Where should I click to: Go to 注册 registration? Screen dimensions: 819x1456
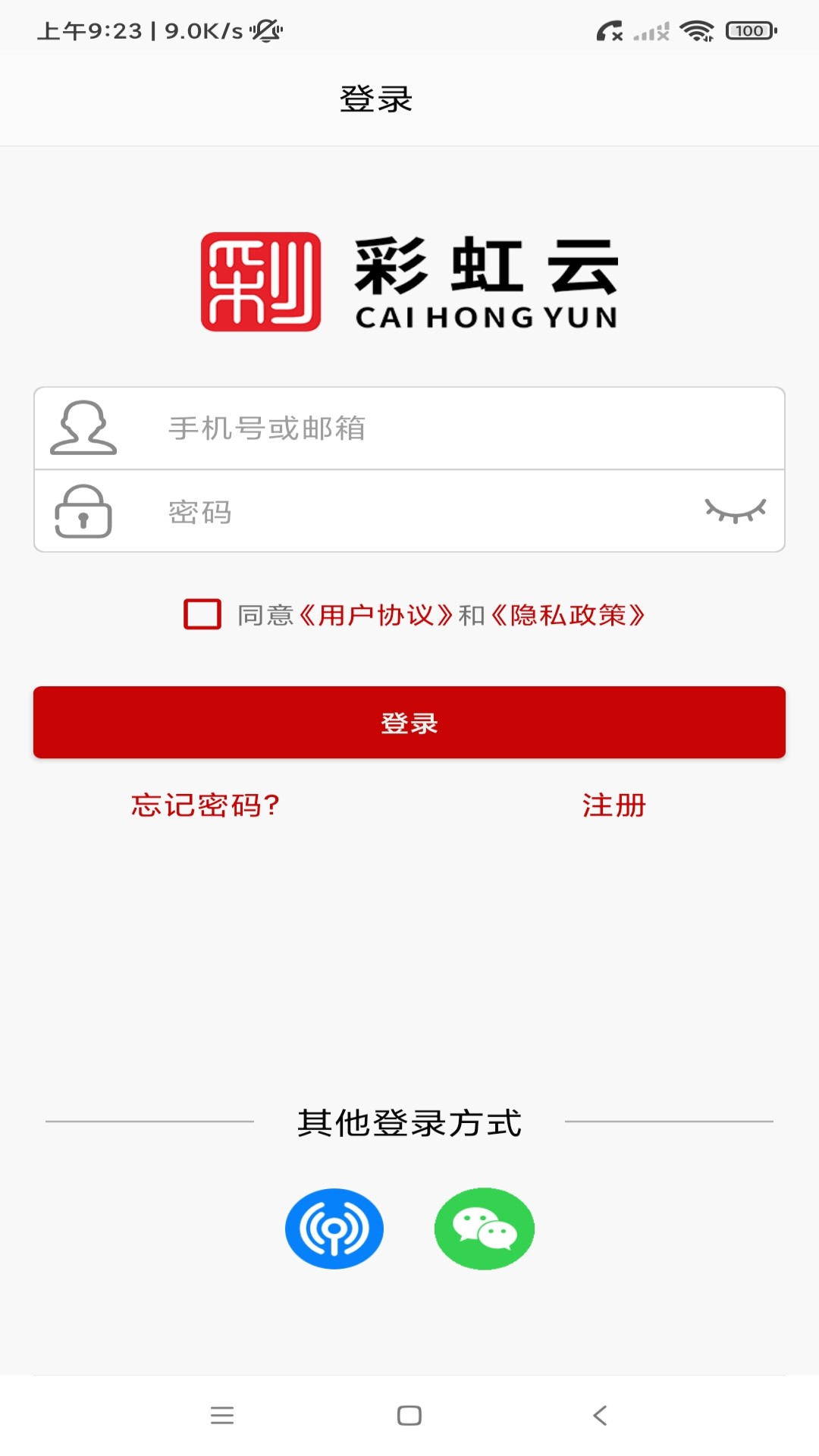tap(613, 805)
